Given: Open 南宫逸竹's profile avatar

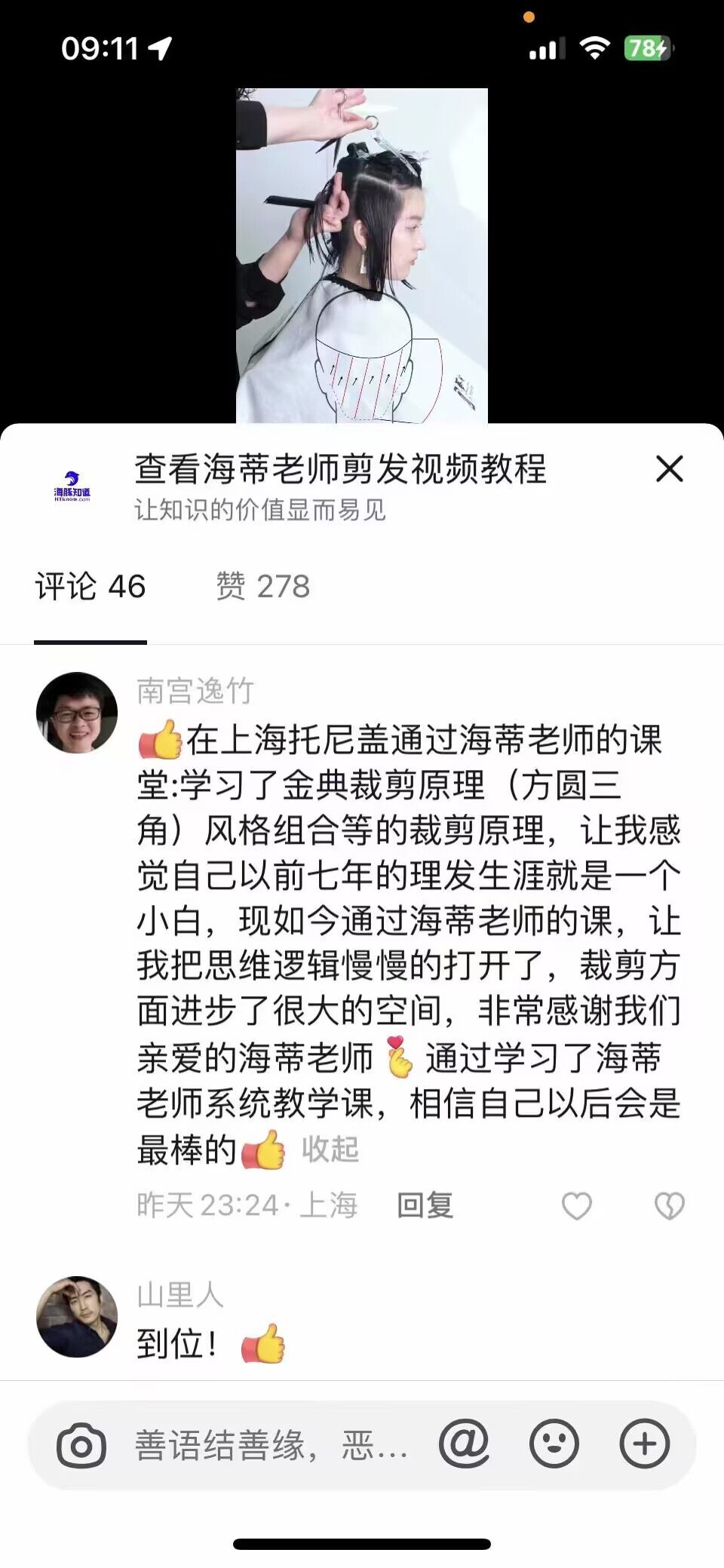Looking at the screenshot, I should pos(77,713).
